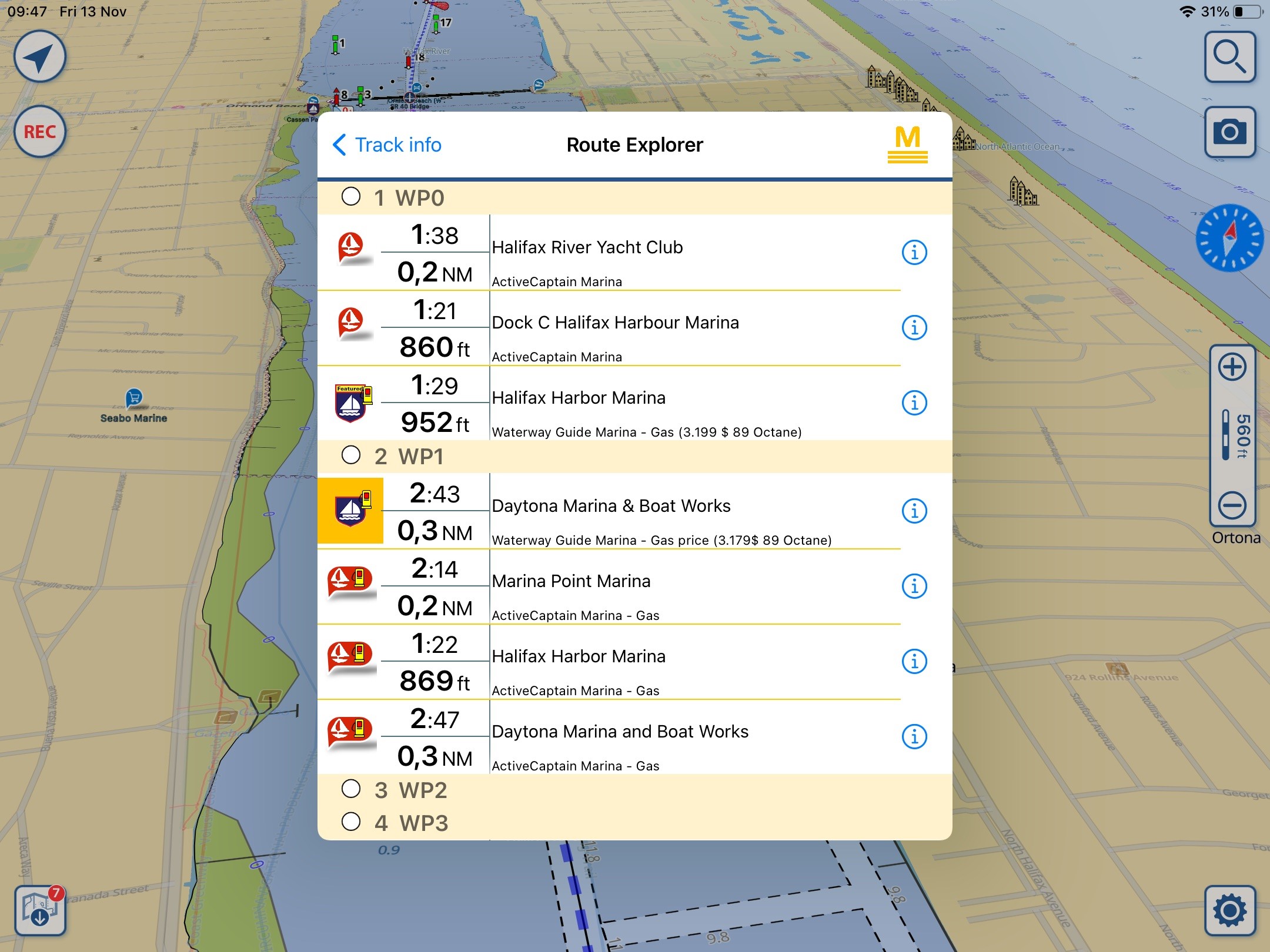The height and width of the screenshot is (952, 1270).
Task: Show info for Dock C Halifax Harbour Marina
Action: coord(914,327)
